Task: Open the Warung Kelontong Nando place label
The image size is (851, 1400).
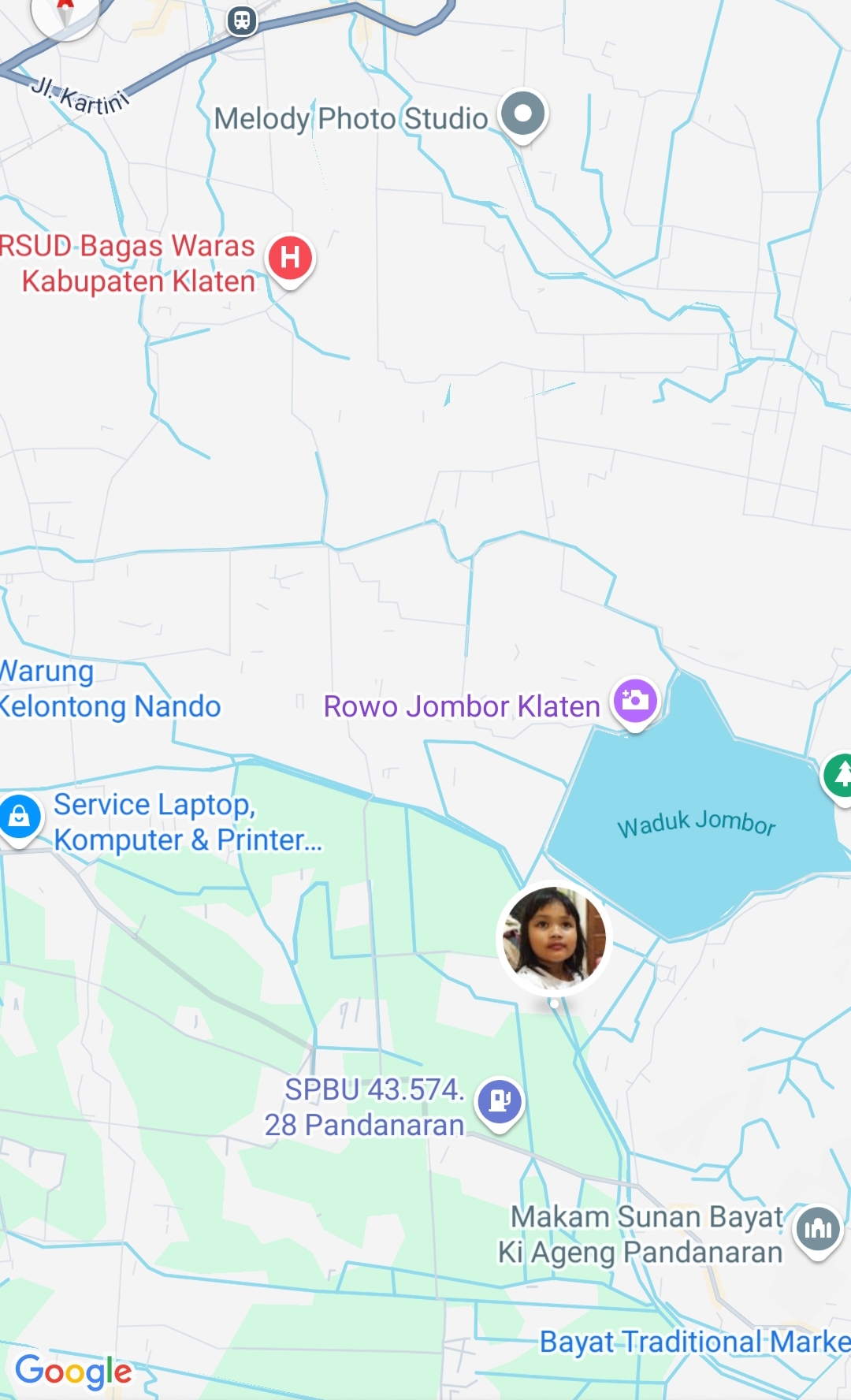Action: point(109,689)
